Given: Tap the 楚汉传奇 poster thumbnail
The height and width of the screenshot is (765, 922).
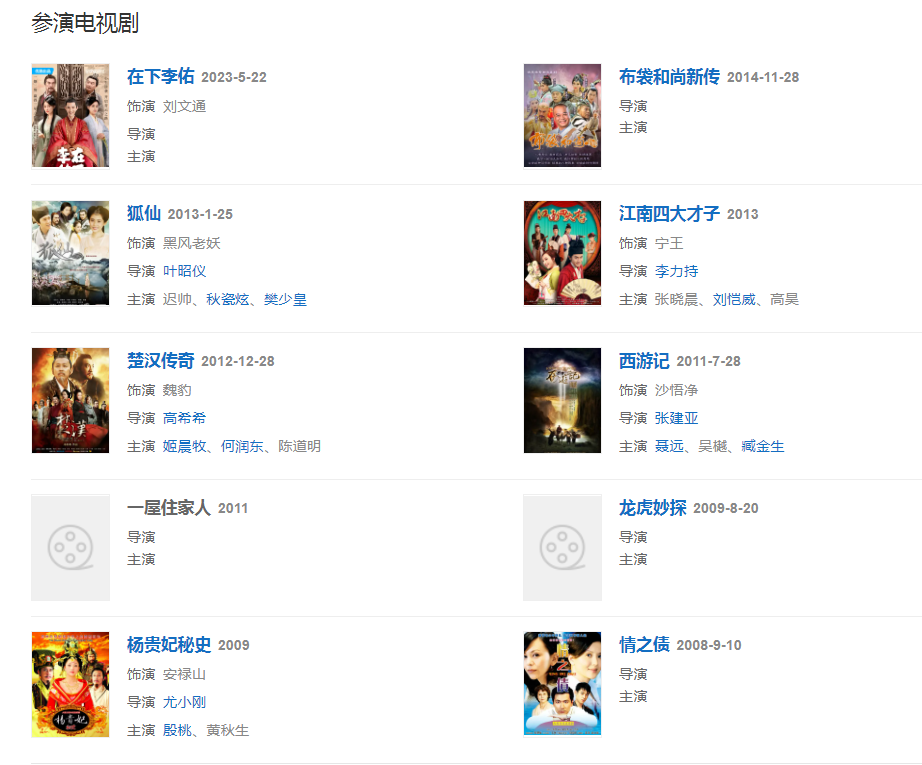Looking at the screenshot, I should 70,400.
